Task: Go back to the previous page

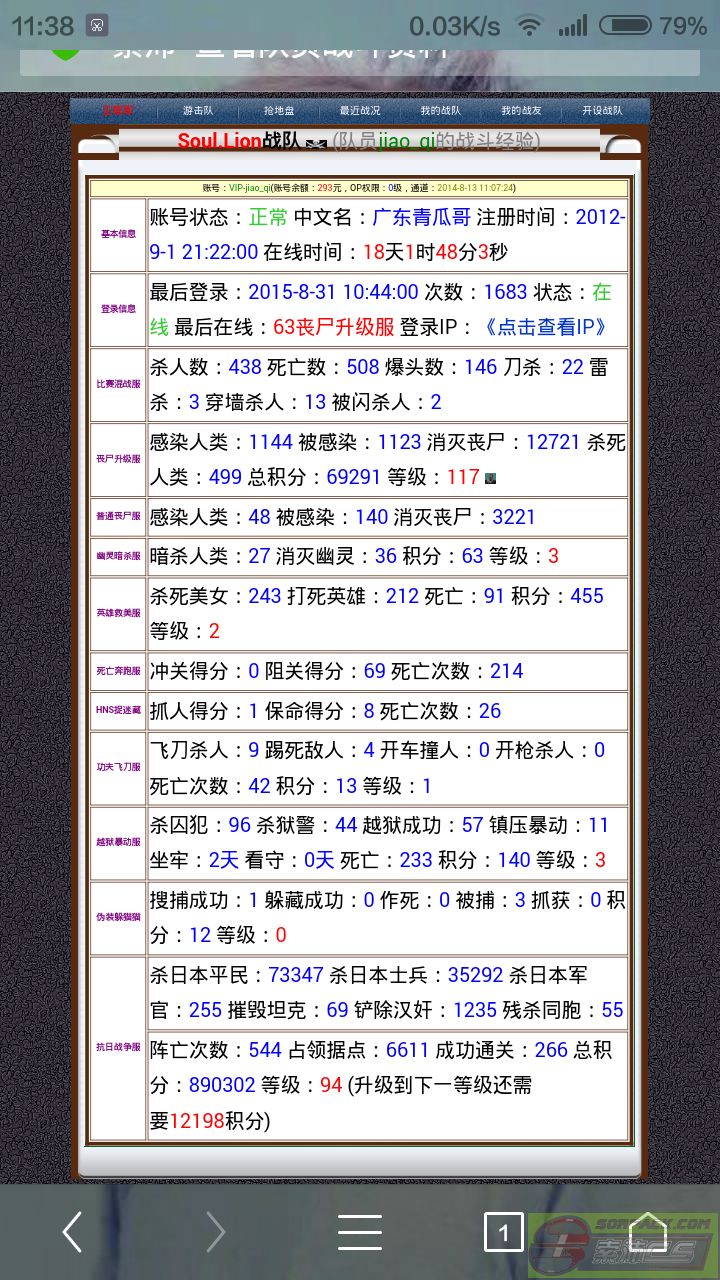Action: click(x=72, y=1232)
